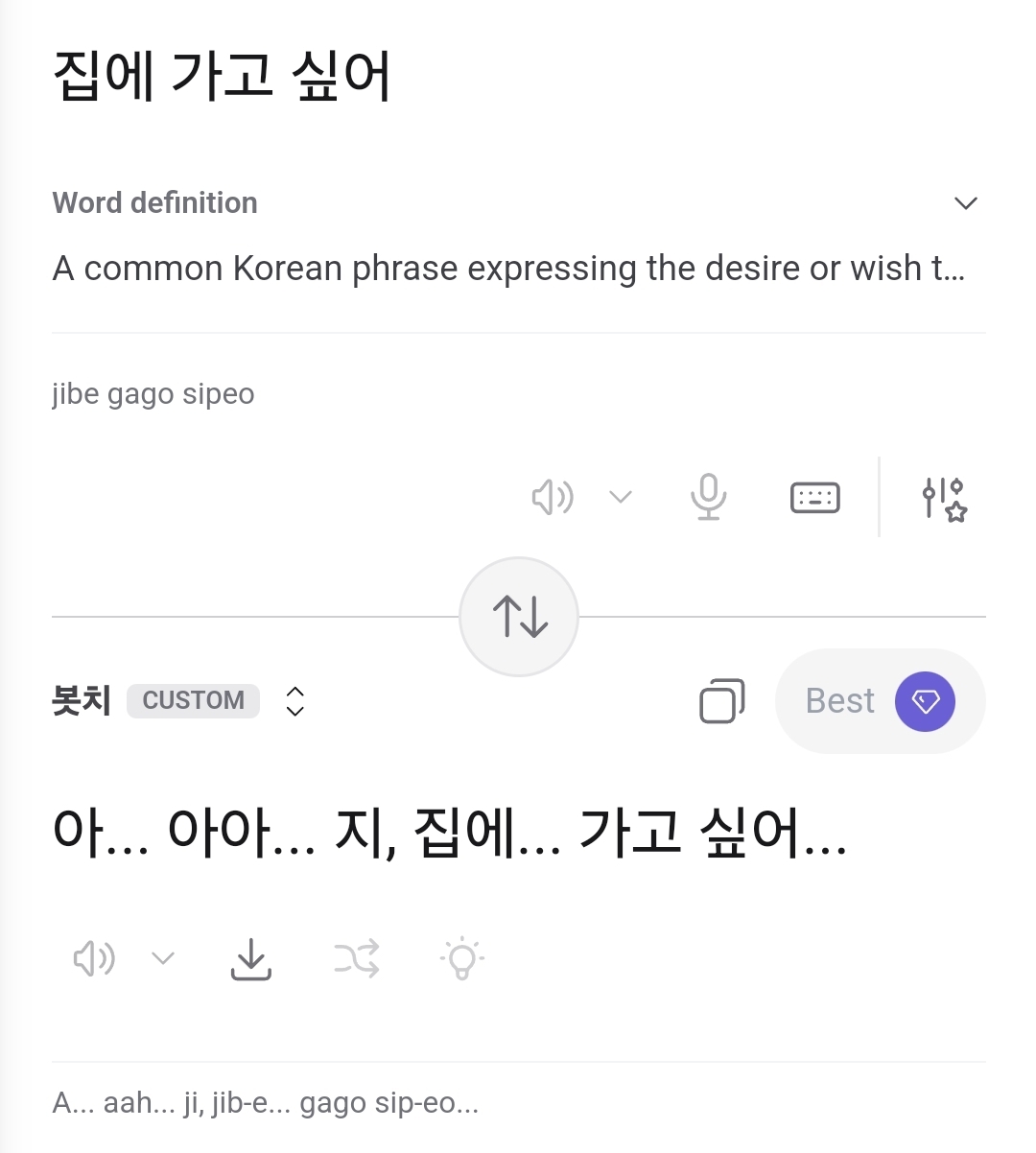The height and width of the screenshot is (1153, 1036).
Task: Open voice options next to translation speaker
Action: [163, 958]
